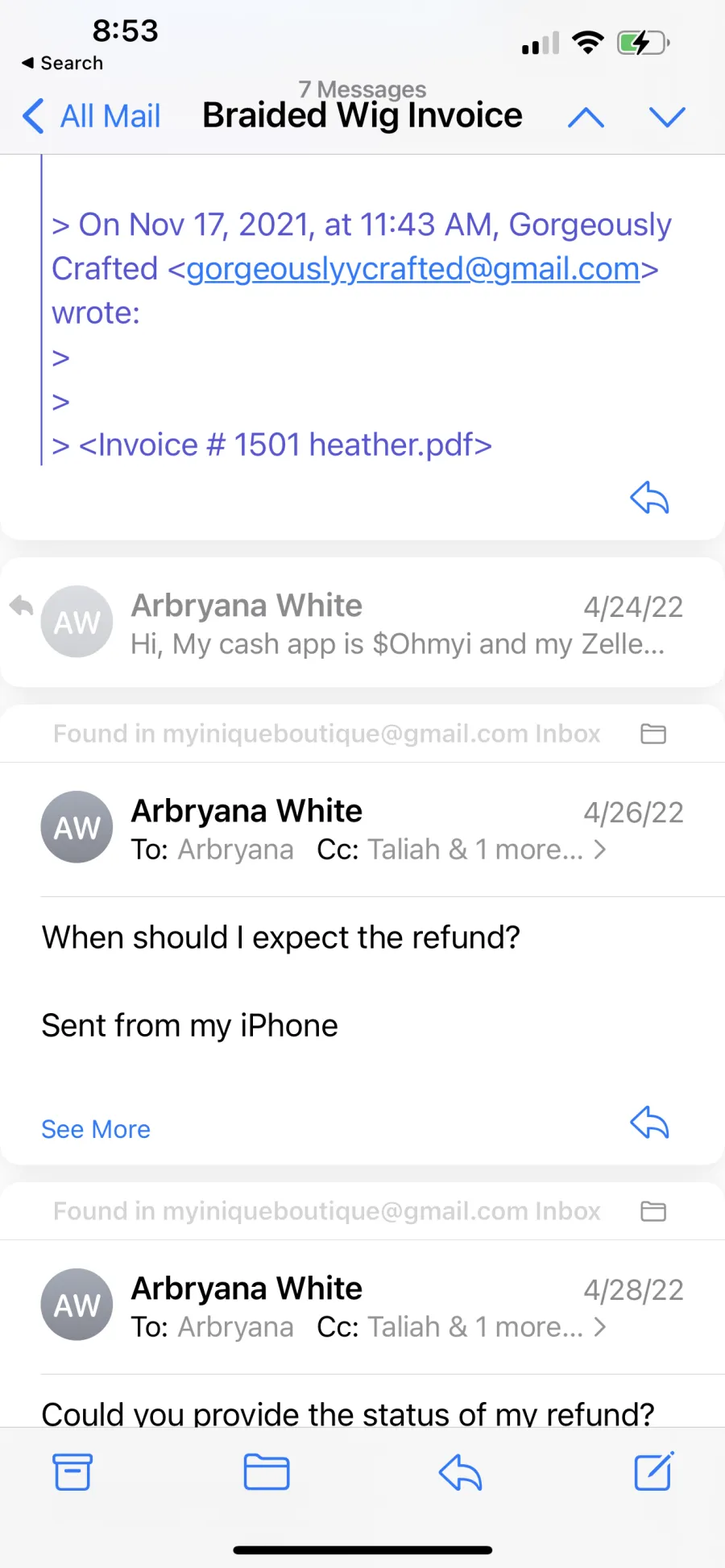This screenshot has height=1568, width=725.
Task: Show recipient details for the 4/28/22 message
Action: pyautogui.click(x=599, y=1327)
